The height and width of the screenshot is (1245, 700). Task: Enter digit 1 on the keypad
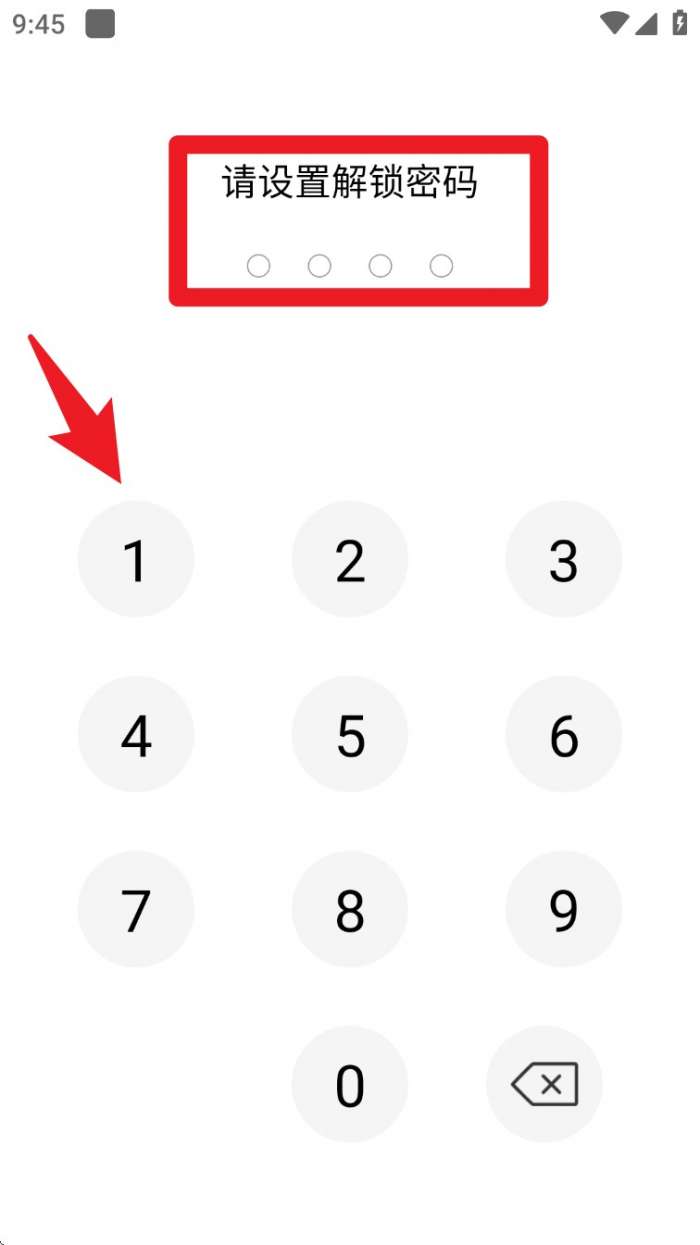(x=136, y=560)
